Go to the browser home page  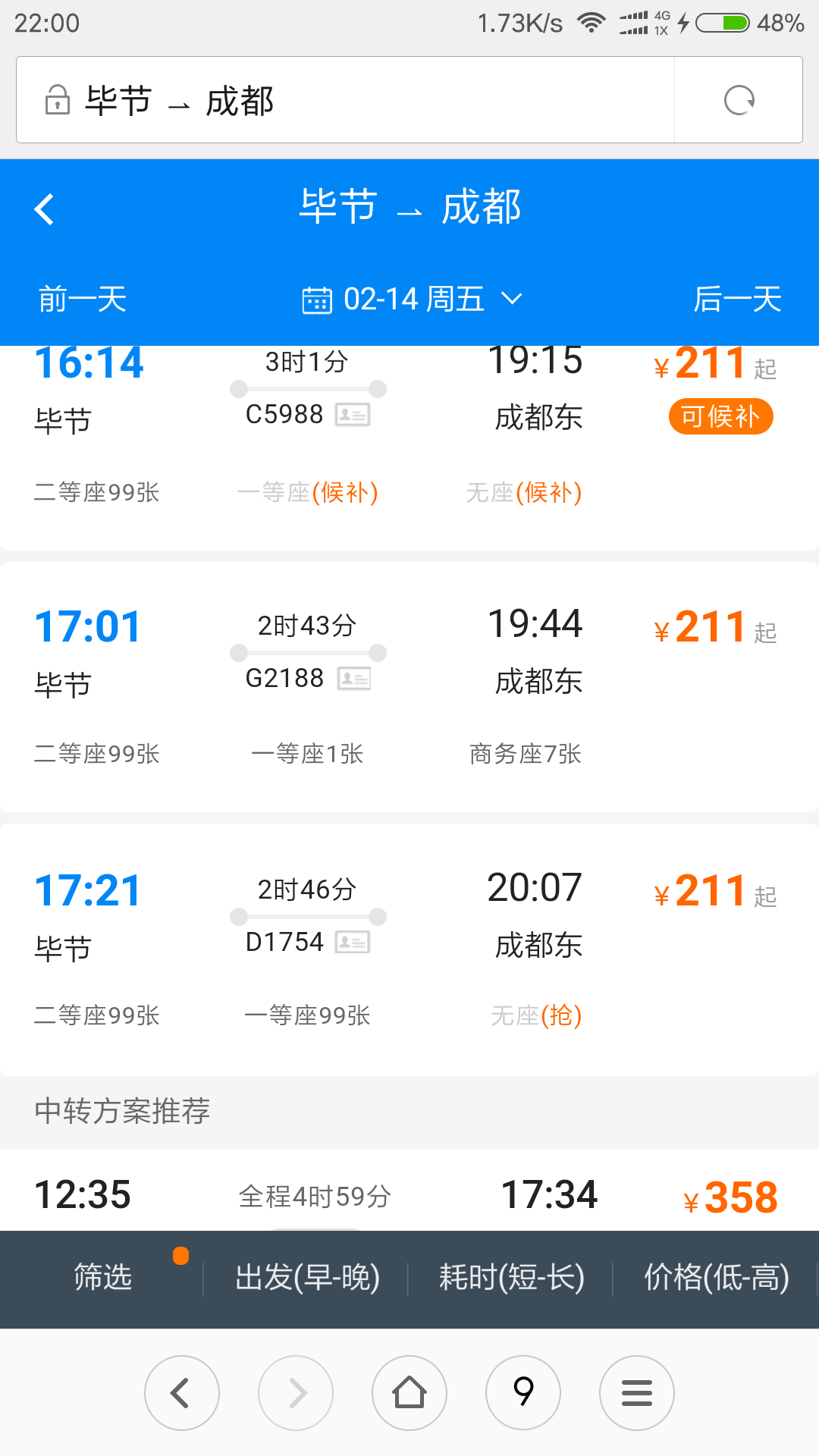(409, 1393)
